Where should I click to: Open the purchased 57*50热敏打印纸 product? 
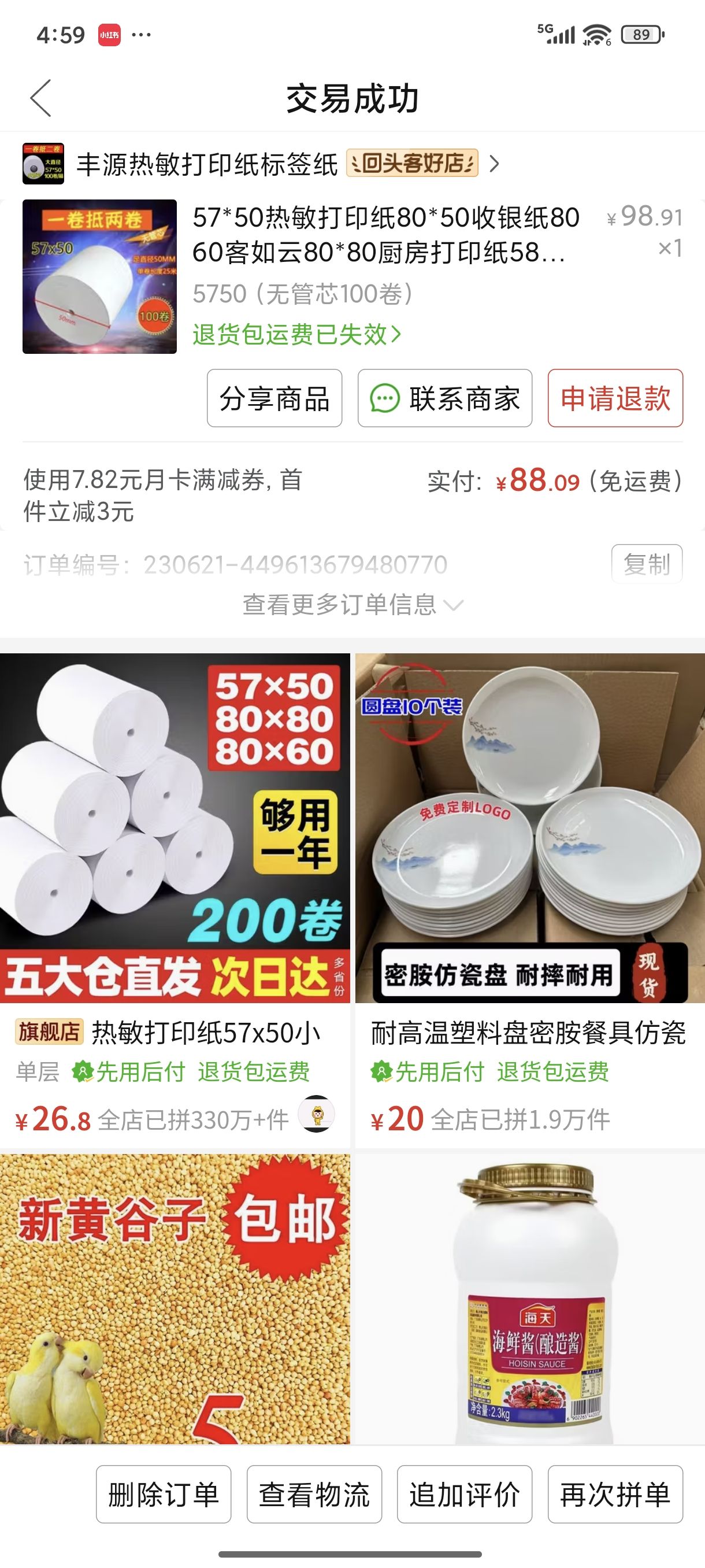(384, 235)
